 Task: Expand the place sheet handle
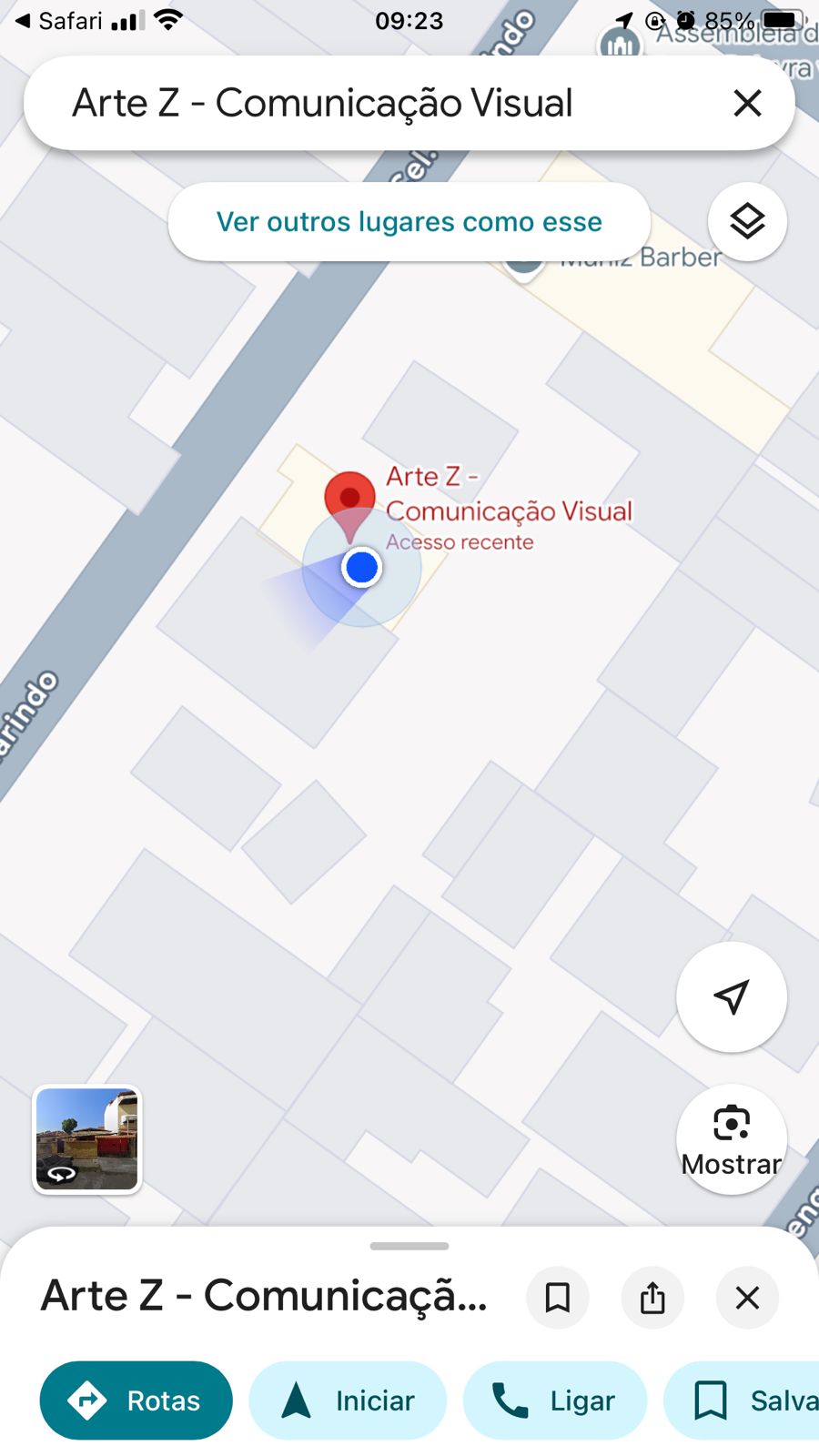[409, 1246]
